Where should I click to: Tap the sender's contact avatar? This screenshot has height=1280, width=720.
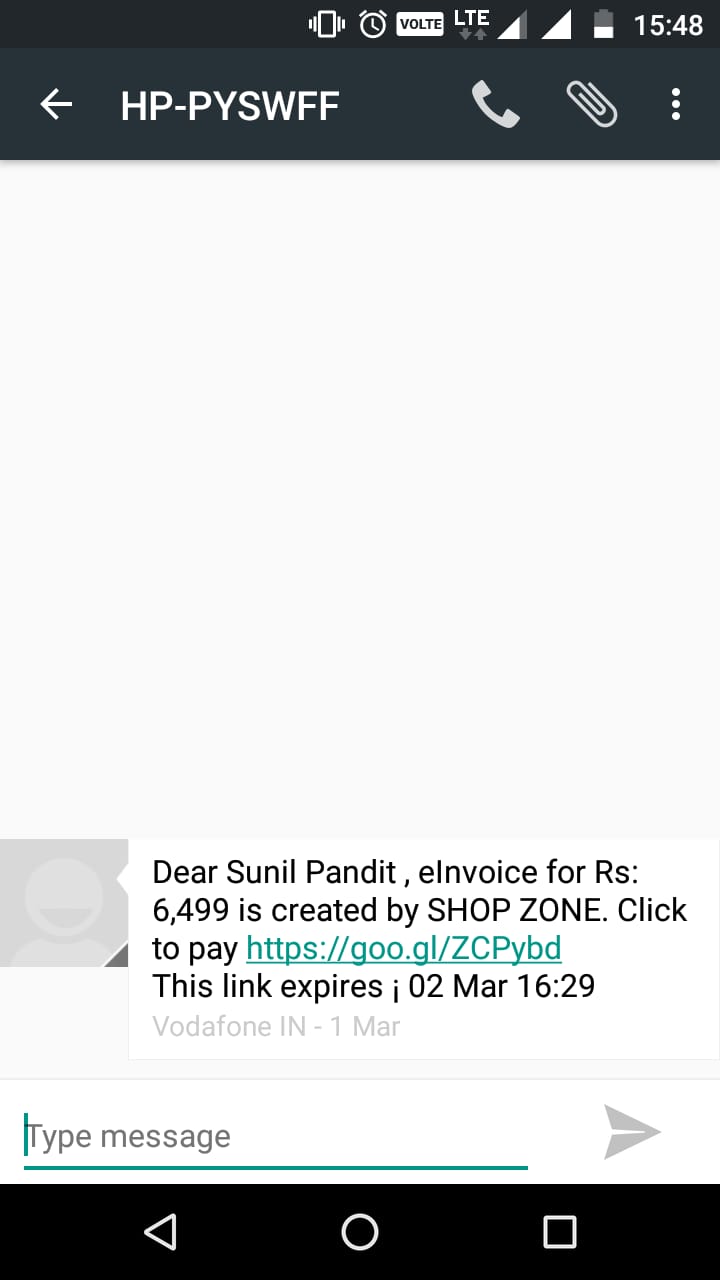(x=64, y=902)
